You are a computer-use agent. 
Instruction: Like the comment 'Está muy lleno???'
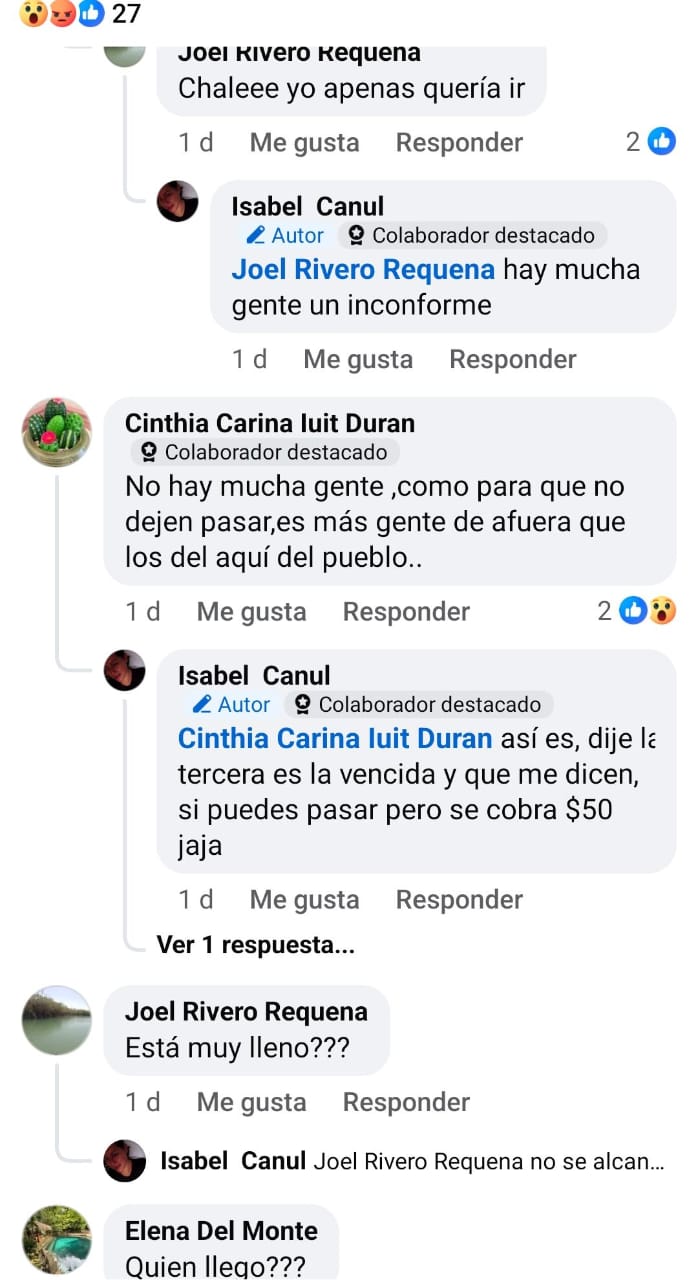tap(251, 1102)
